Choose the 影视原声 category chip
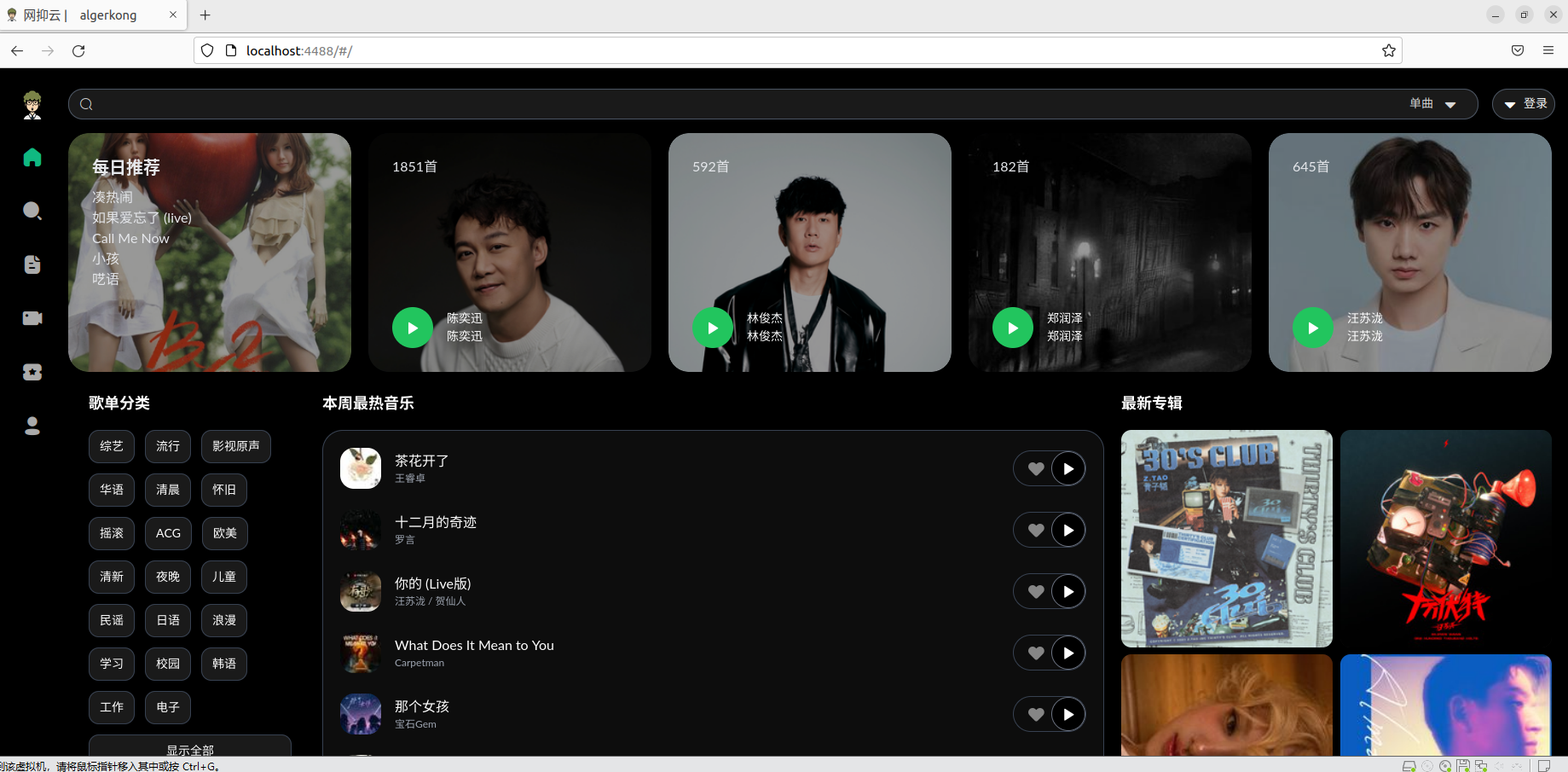The width and height of the screenshot is (1568, 772). 236,446
